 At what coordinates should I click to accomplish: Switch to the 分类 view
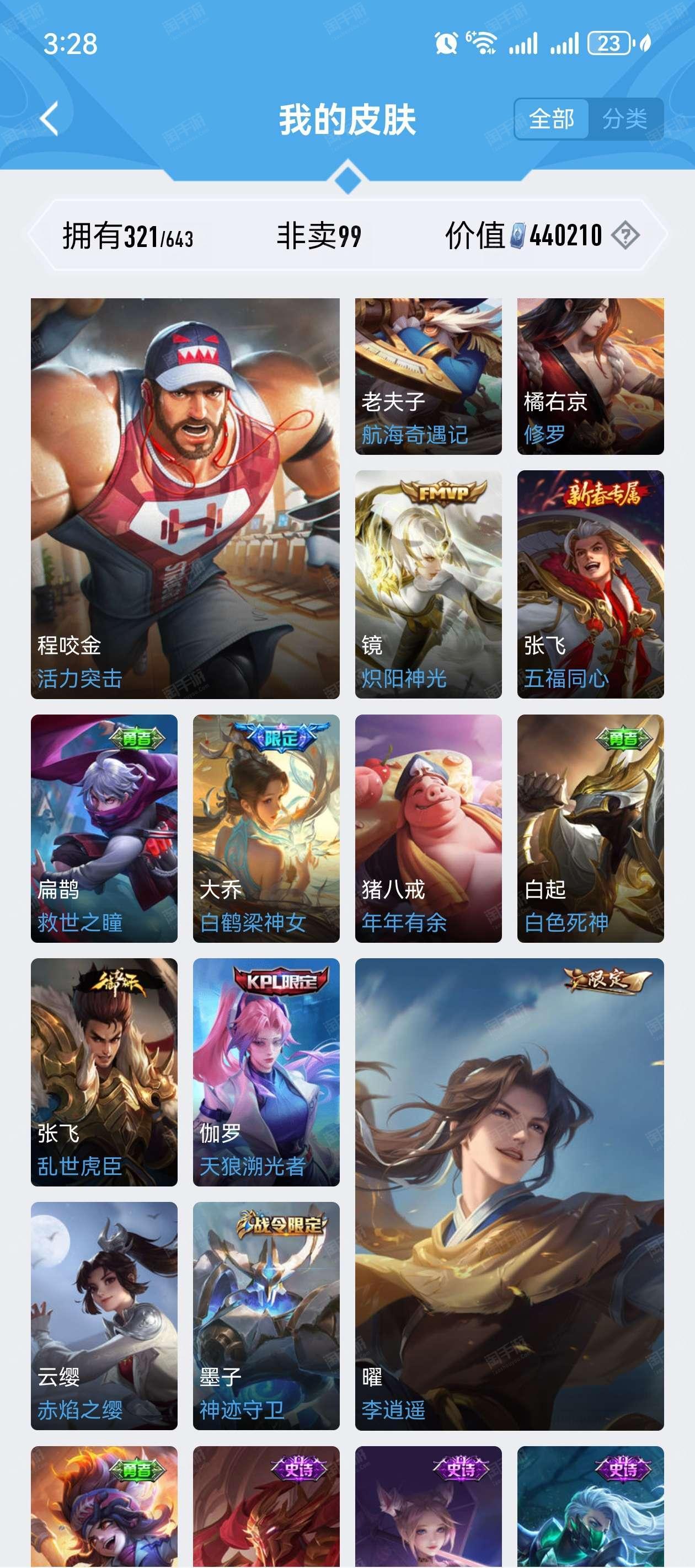[624, 119]
